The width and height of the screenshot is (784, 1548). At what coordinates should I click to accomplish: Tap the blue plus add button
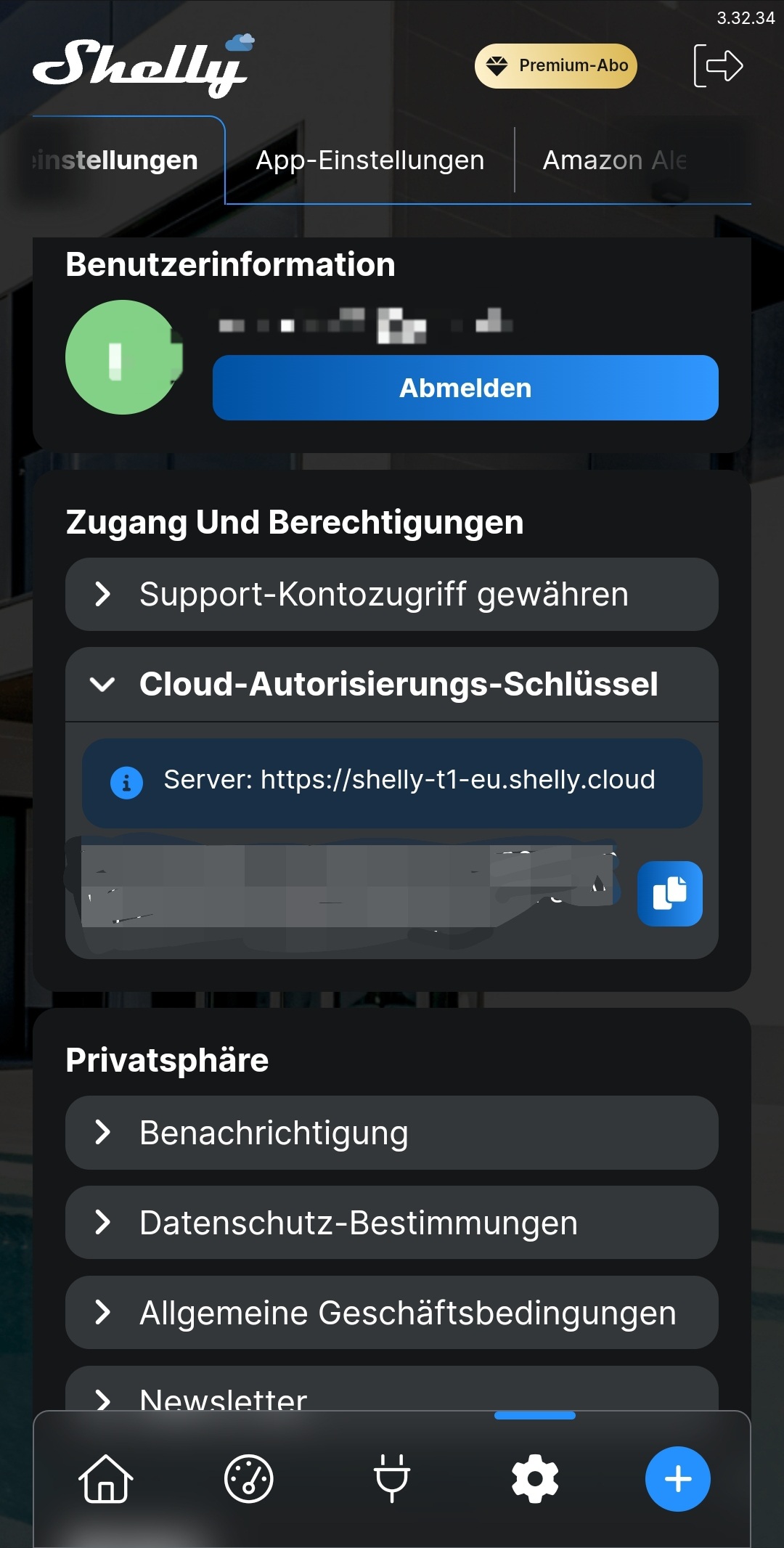677,1478
